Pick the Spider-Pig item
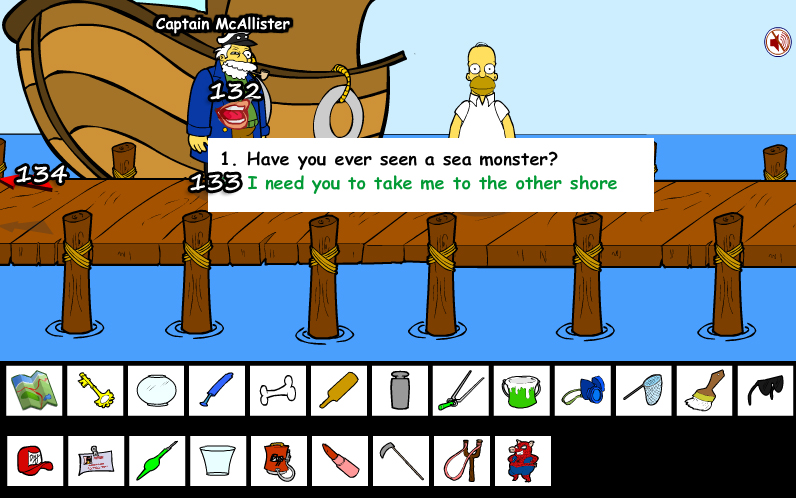Image resolution: width=796 pixels, height=498 pixels. (521, 461)
